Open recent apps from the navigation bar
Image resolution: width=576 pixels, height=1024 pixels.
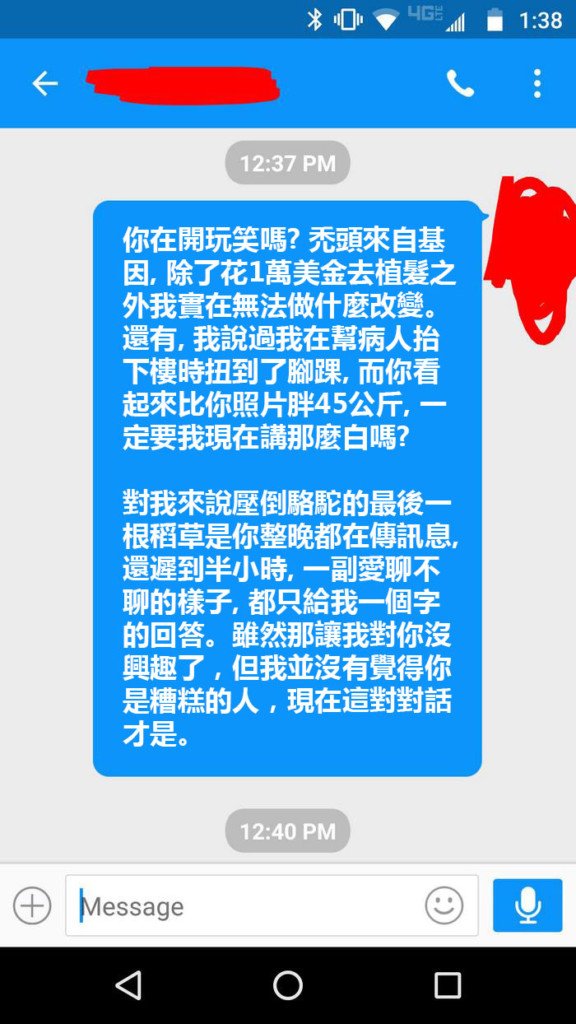coord(447,985)
